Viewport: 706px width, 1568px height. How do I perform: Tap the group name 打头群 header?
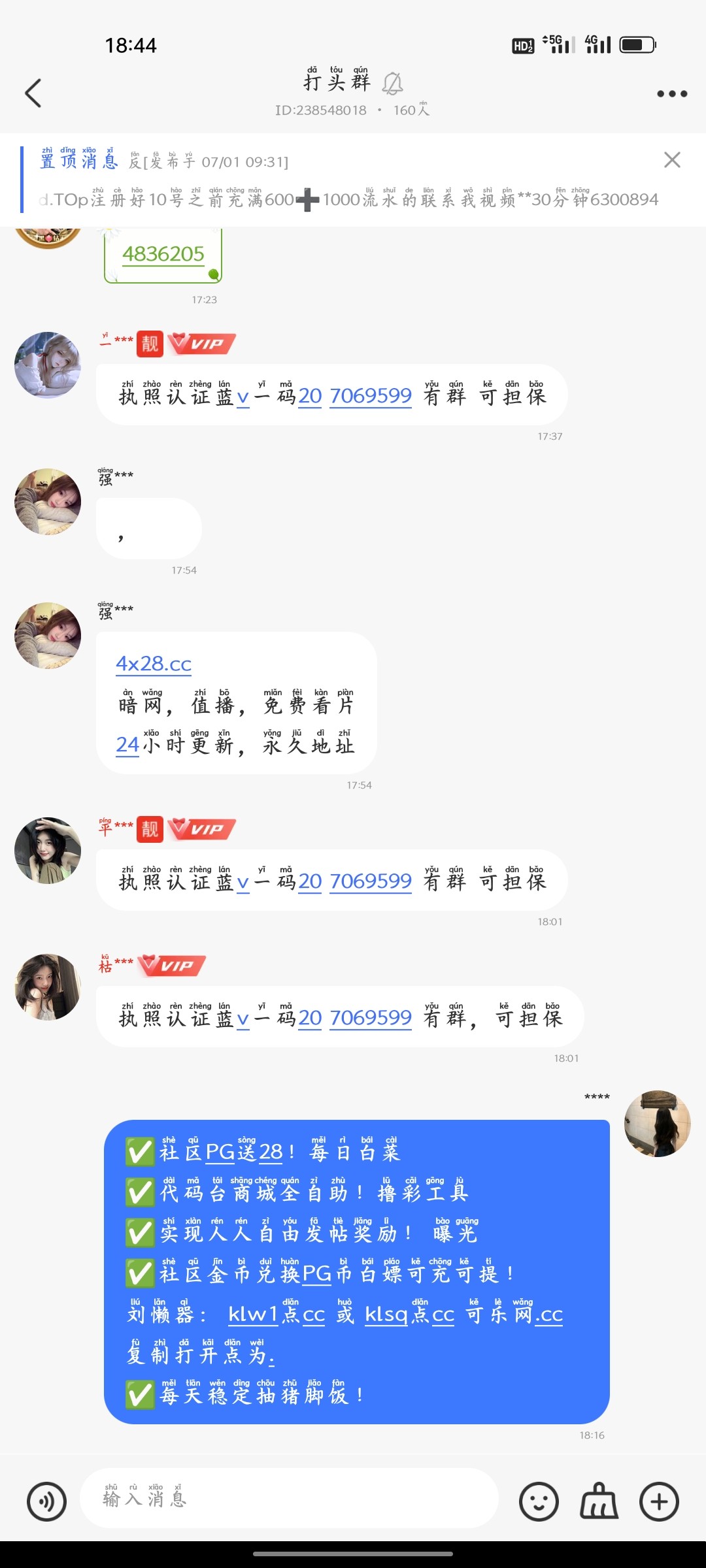(337, 83)
